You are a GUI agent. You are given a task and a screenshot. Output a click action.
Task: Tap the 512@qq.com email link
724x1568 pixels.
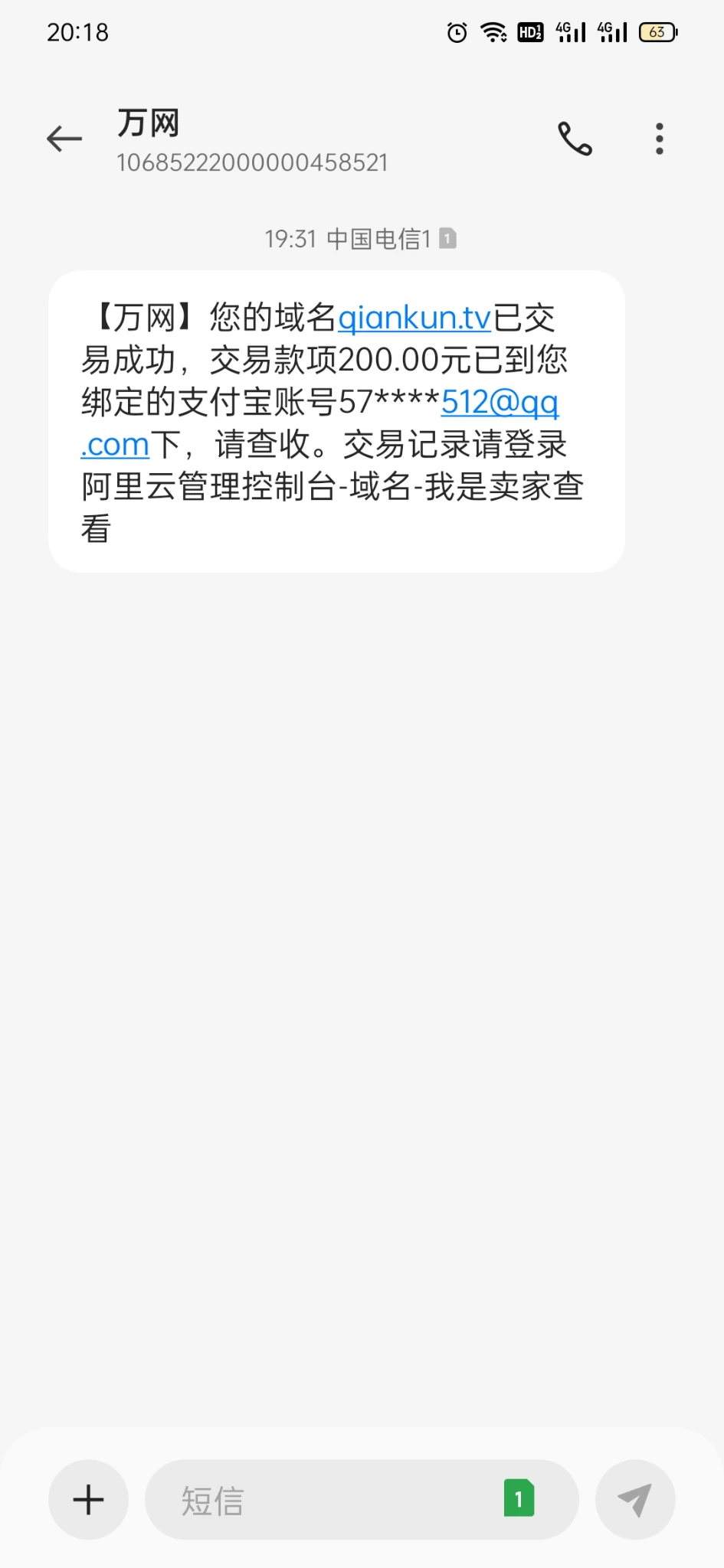(x=499, y=402)
